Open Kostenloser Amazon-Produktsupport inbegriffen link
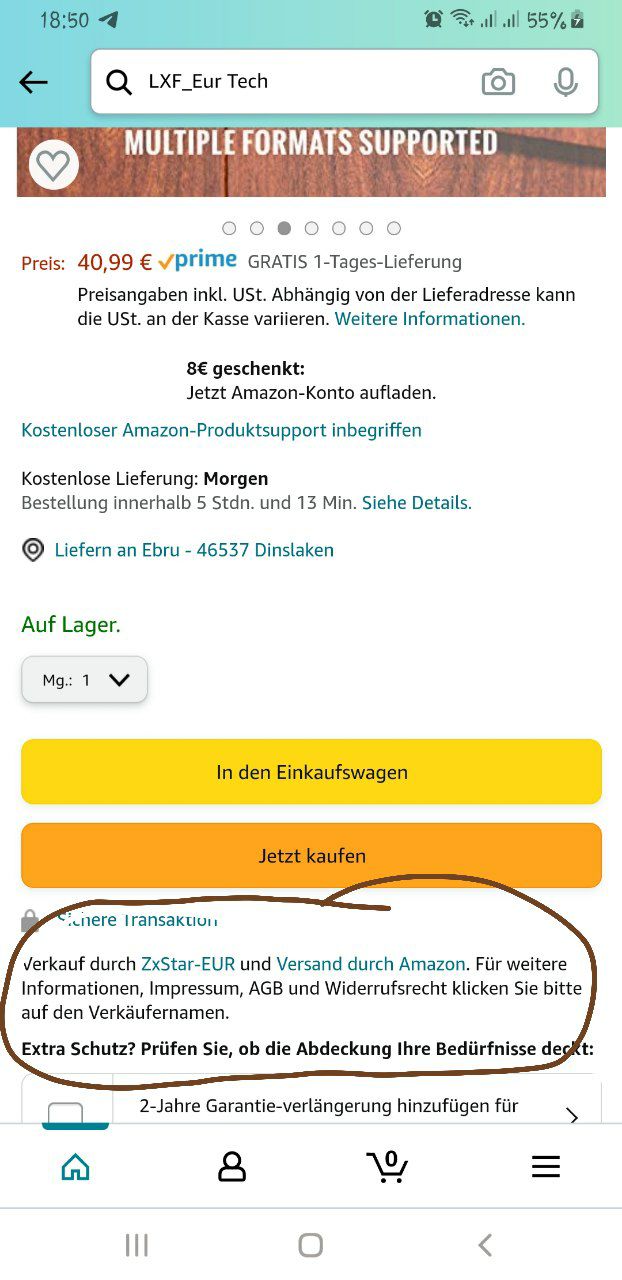 coord(221,430)
